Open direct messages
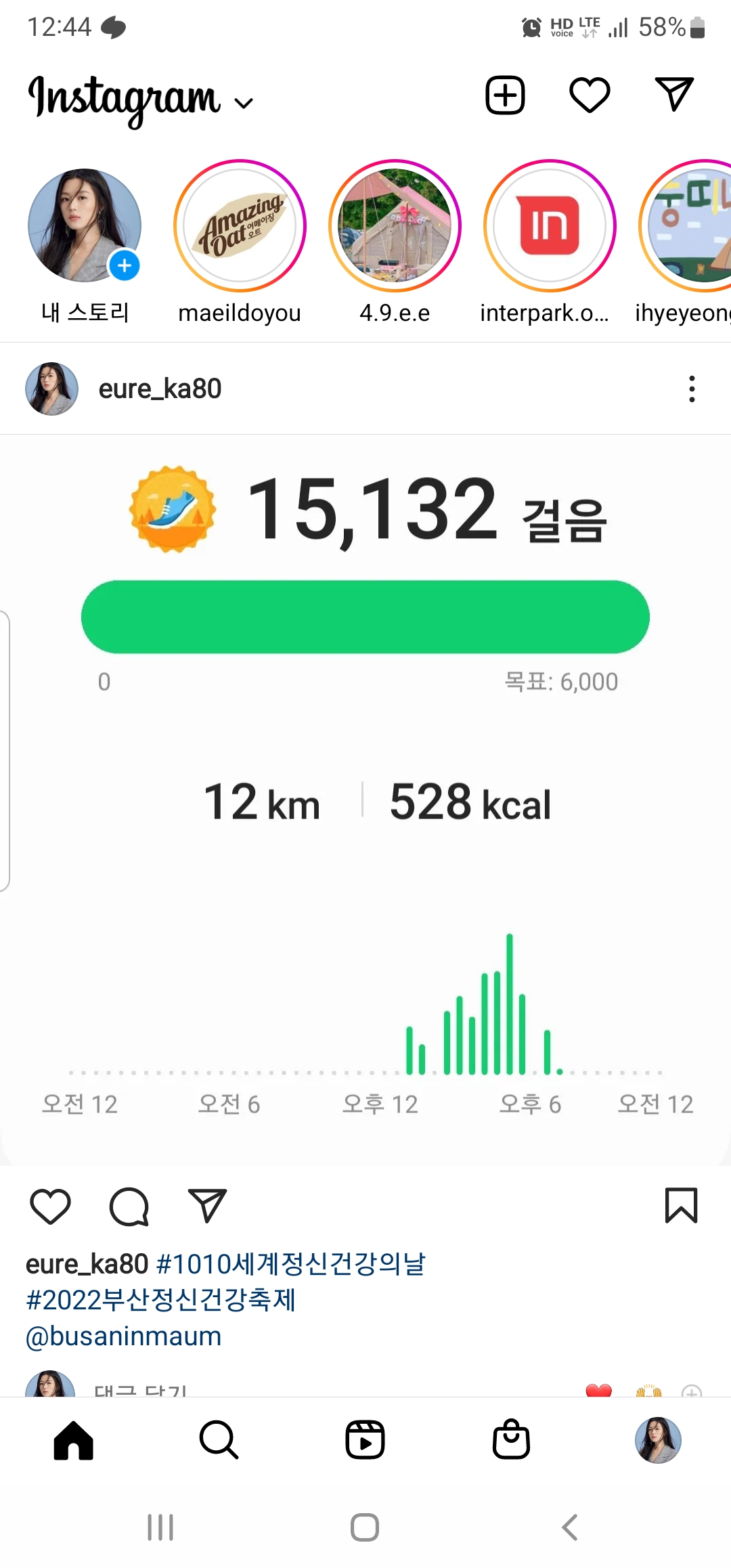This screenshot has height=1568, width=731. coord(674,94)
